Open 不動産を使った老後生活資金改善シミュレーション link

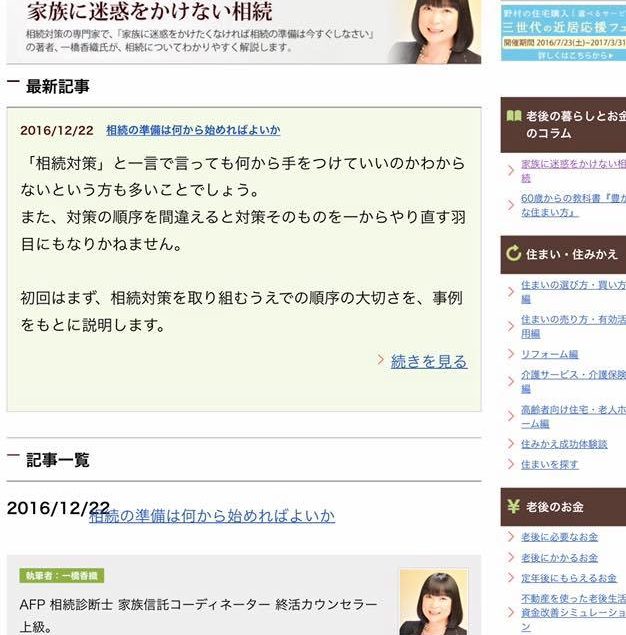[x=572, y=612]
